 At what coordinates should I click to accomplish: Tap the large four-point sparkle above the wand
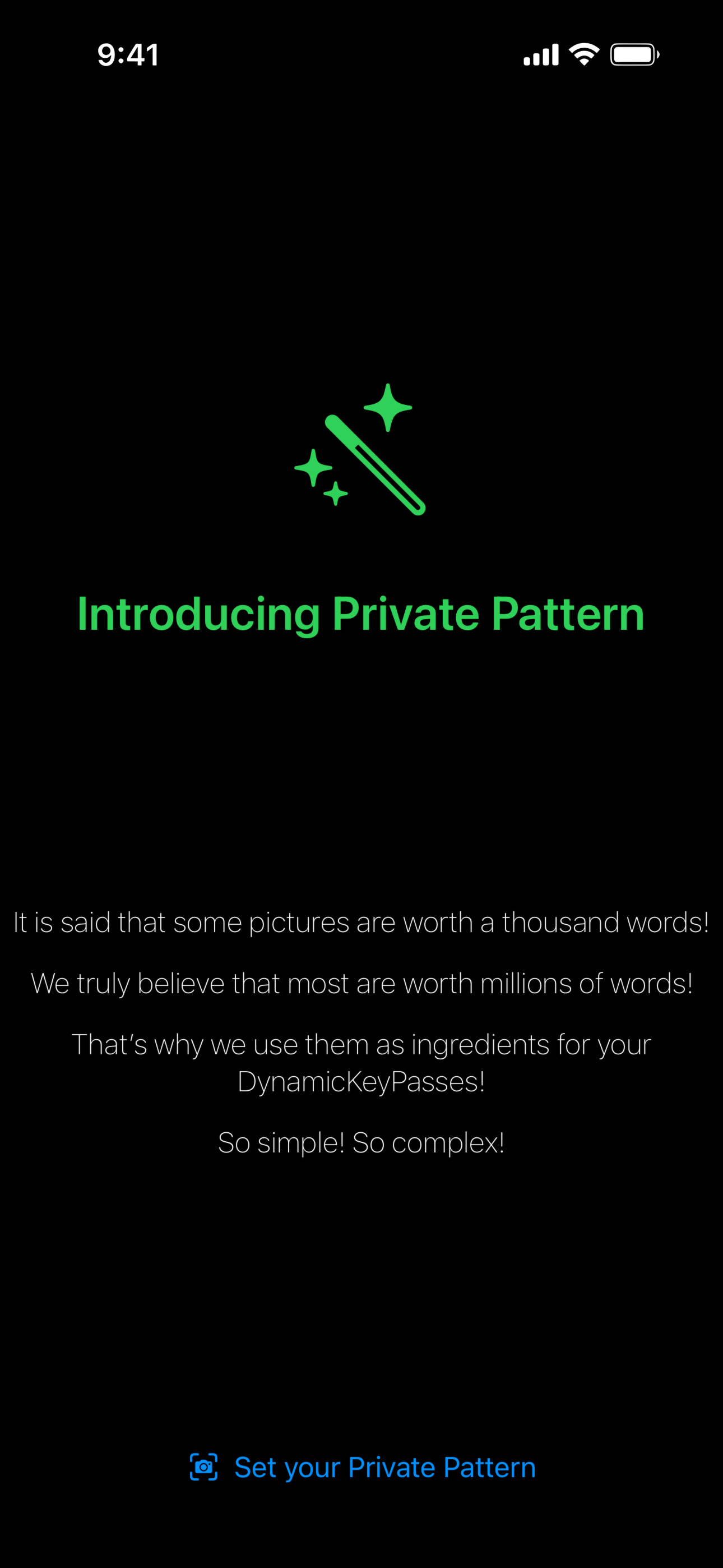pyautogui.click(x=388, y=407)
